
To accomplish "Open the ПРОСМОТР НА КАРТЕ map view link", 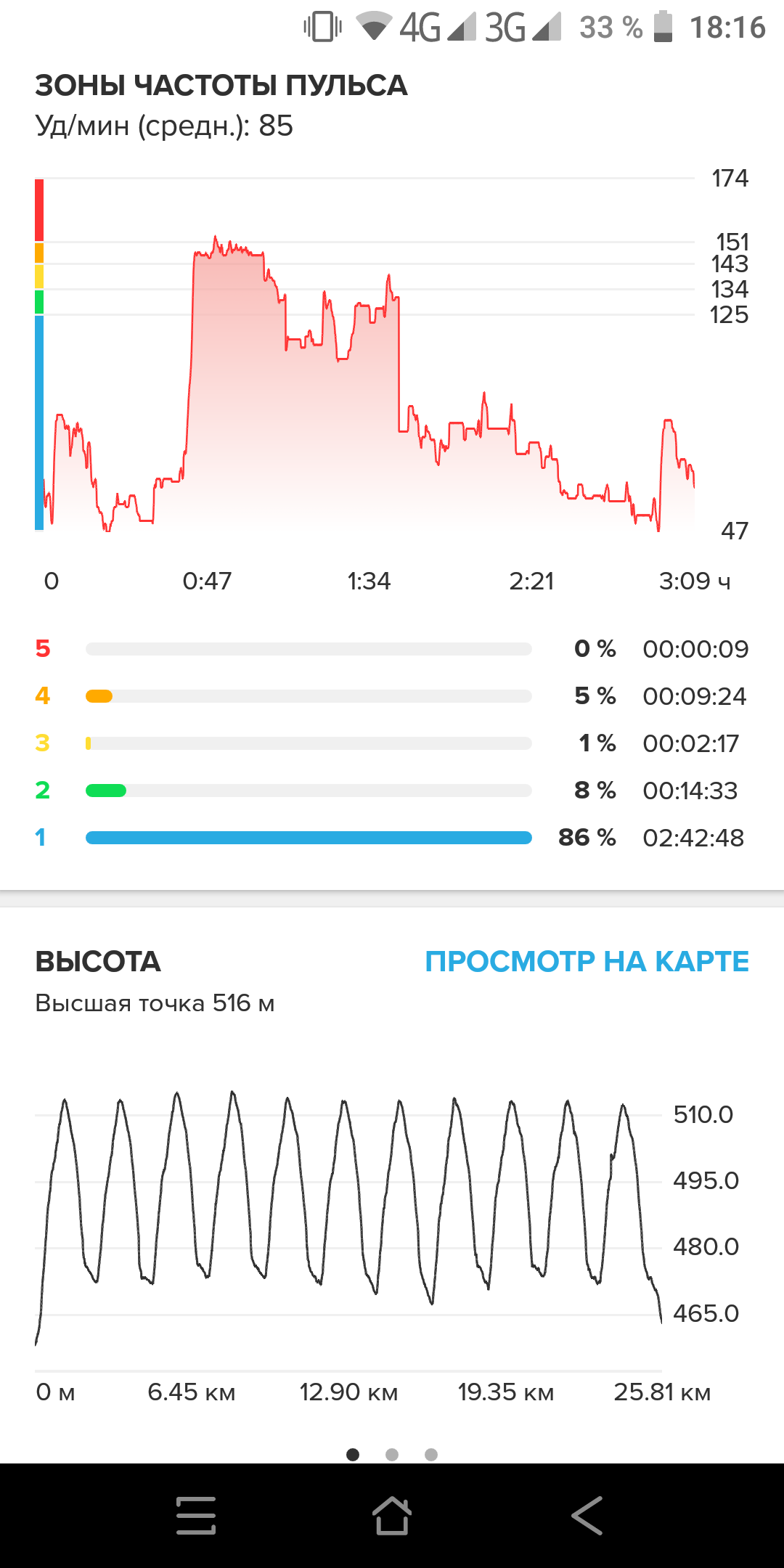I will coord(587,961).
